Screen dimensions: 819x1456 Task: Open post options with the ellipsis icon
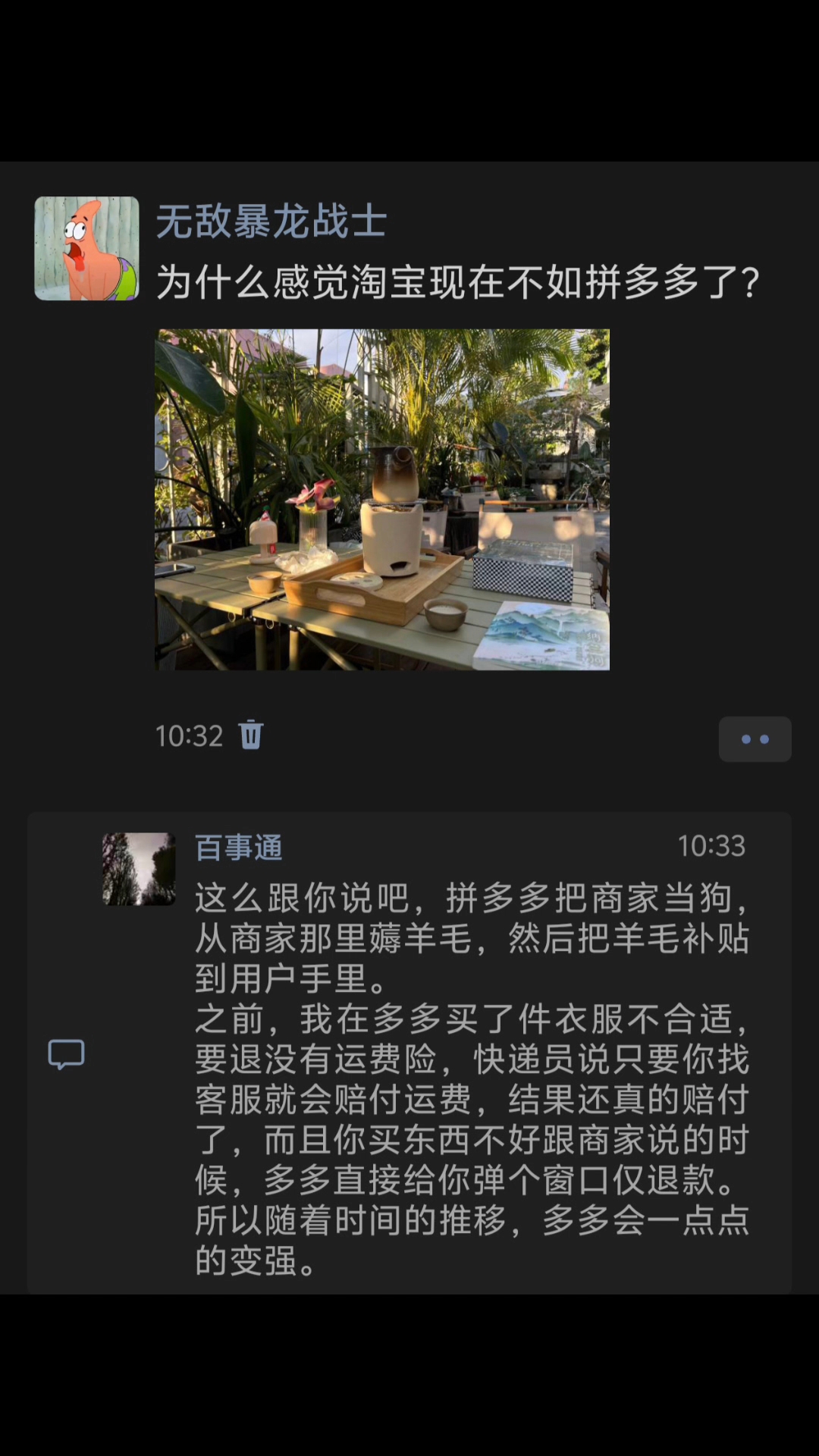pos(755,739)
